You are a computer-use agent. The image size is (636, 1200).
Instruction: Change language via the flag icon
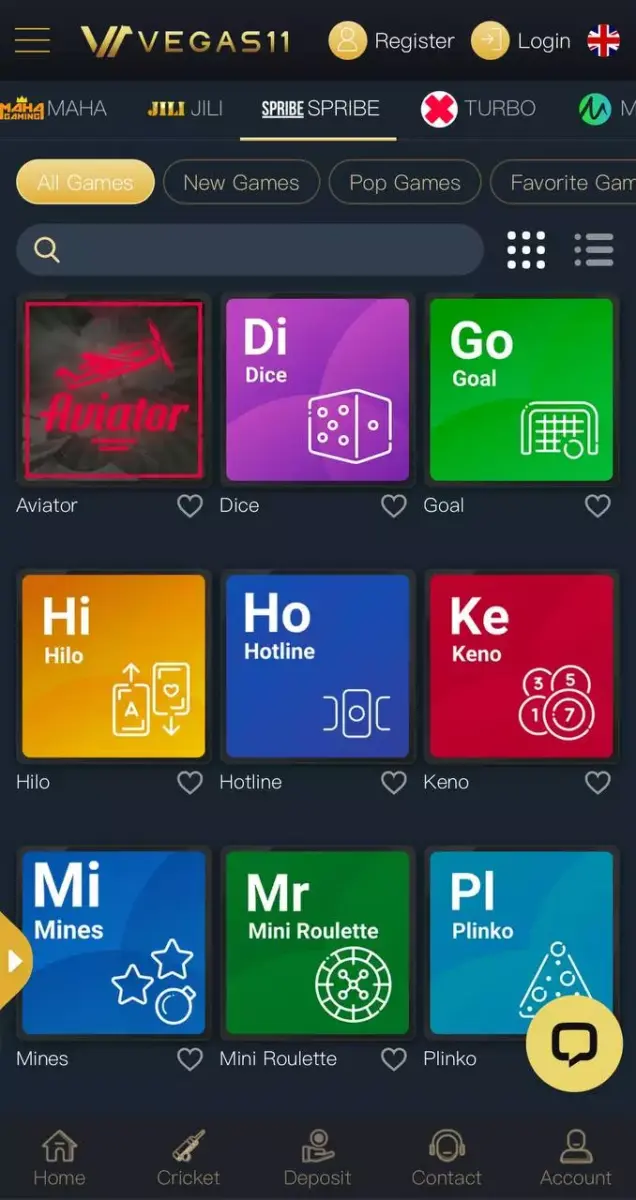point(603,41)
